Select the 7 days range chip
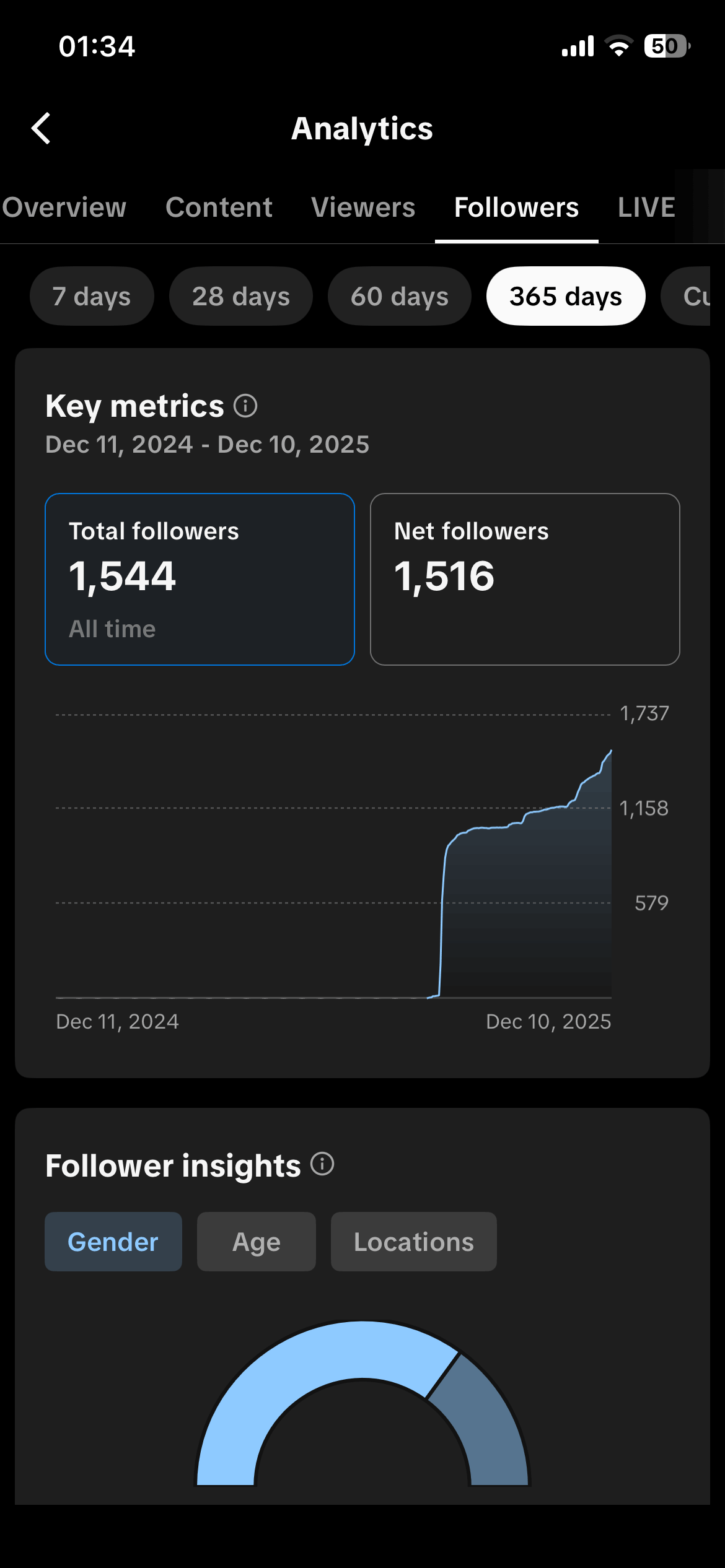The width and height of the screenshot is (725, 1568). 92,297
